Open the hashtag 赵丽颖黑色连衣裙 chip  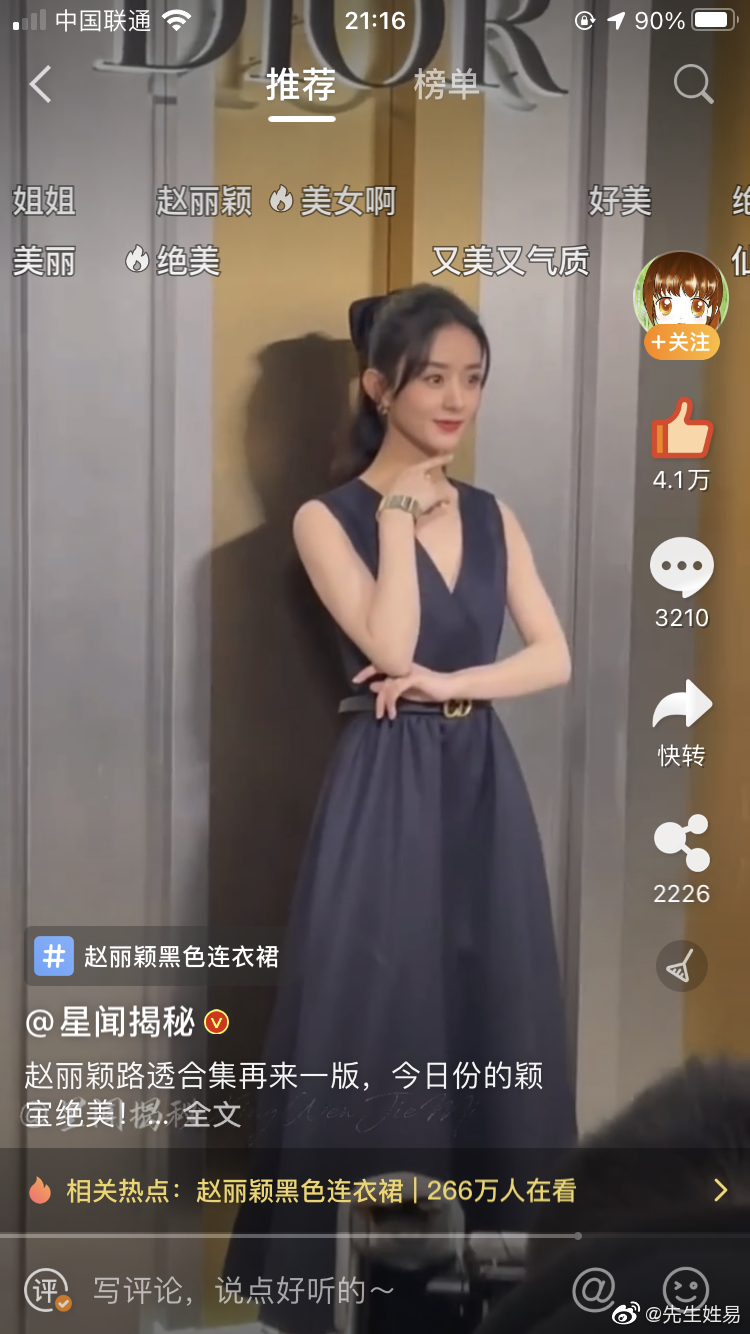tap(156, 956)
